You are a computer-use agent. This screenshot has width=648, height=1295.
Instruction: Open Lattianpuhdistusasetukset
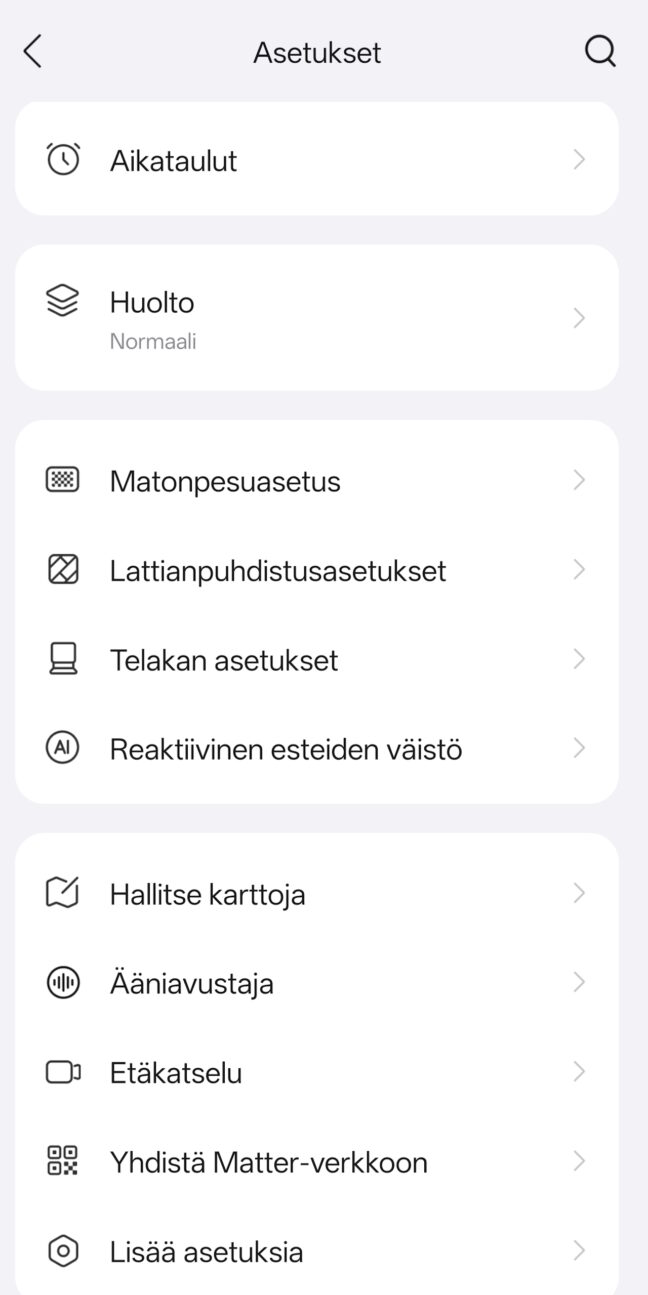[x=316, y=571]
